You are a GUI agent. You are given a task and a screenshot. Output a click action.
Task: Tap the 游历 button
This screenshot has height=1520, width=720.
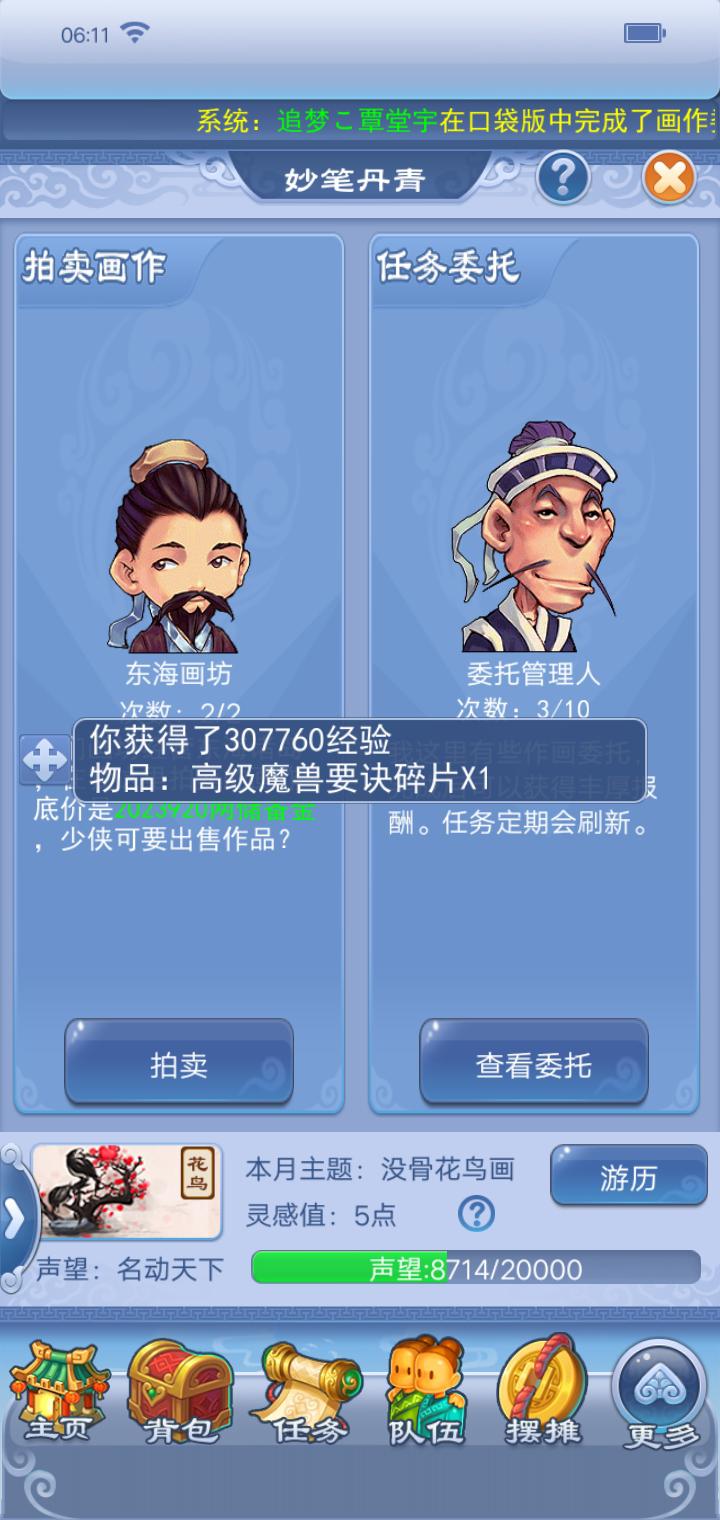point(628,1177)
